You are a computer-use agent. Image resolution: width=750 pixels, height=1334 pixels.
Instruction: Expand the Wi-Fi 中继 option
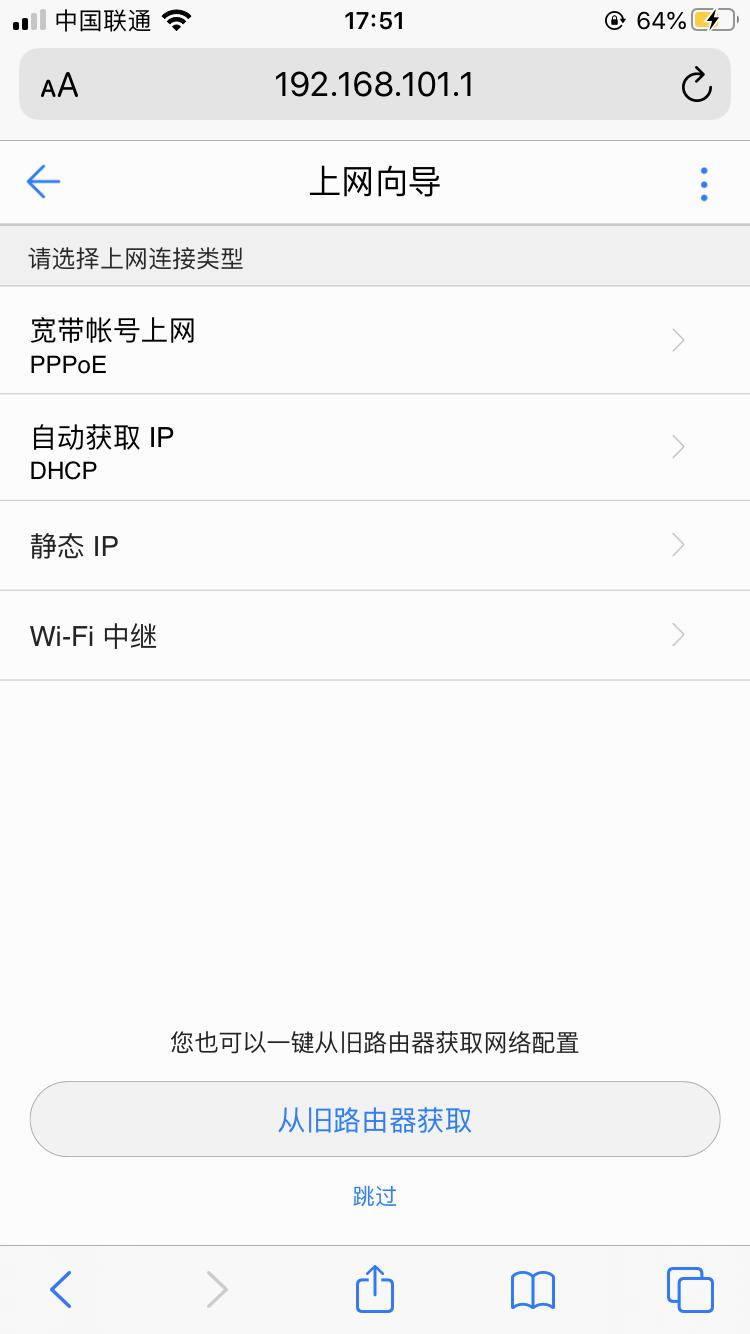click(375, 635)
